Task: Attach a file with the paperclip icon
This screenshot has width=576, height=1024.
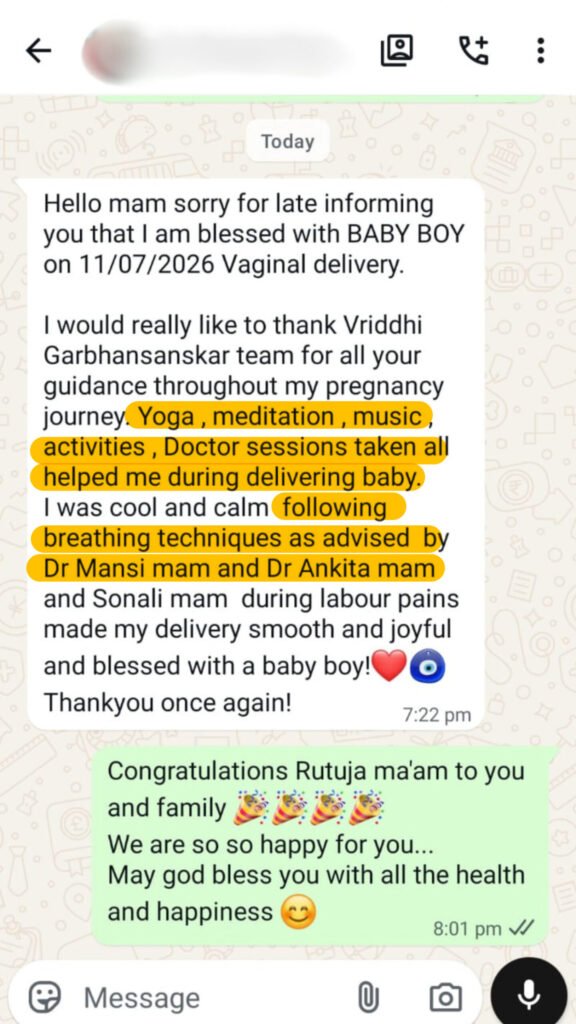Action: tap(369, 997)
